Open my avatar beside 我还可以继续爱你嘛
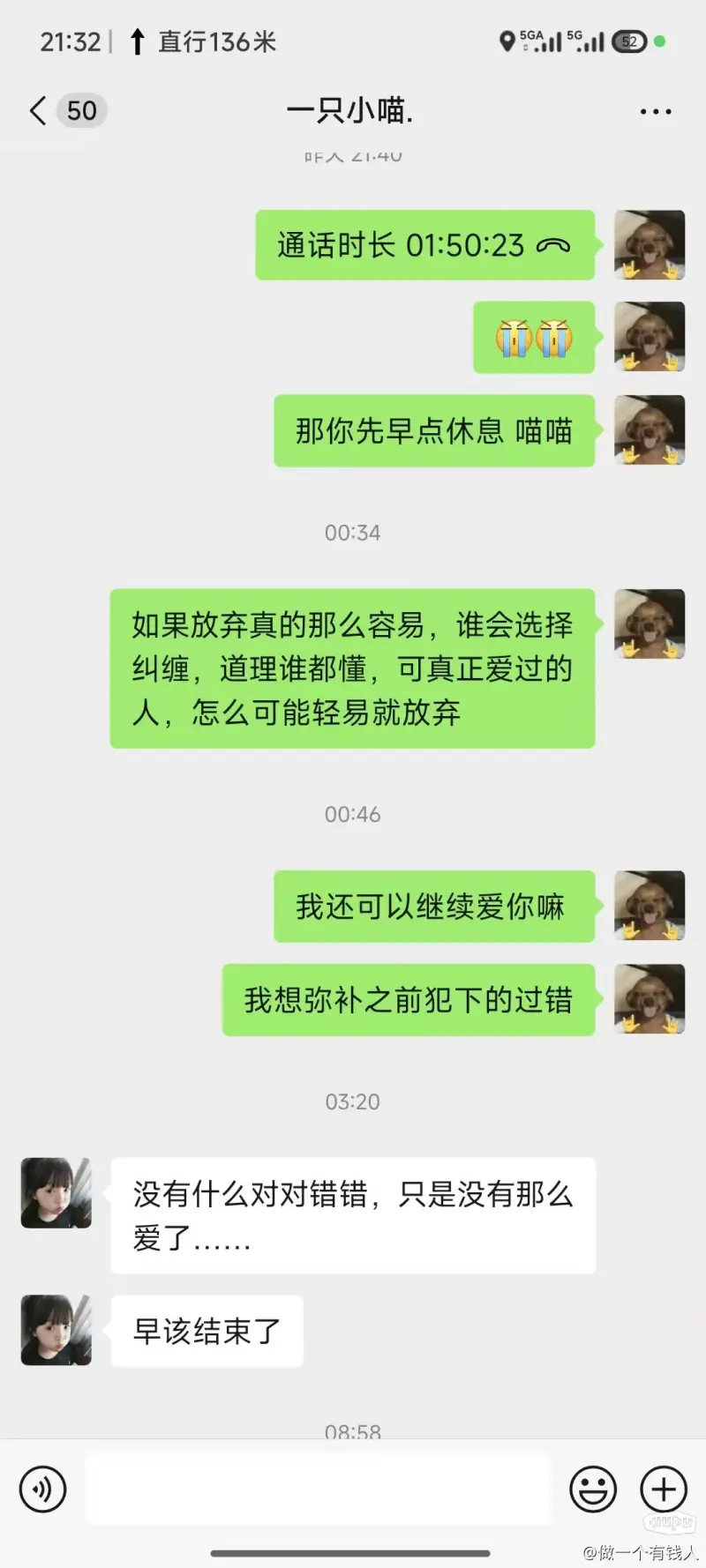Image resolution: width=706 pixels, height=1568 pixels. [x=650, y=906]
